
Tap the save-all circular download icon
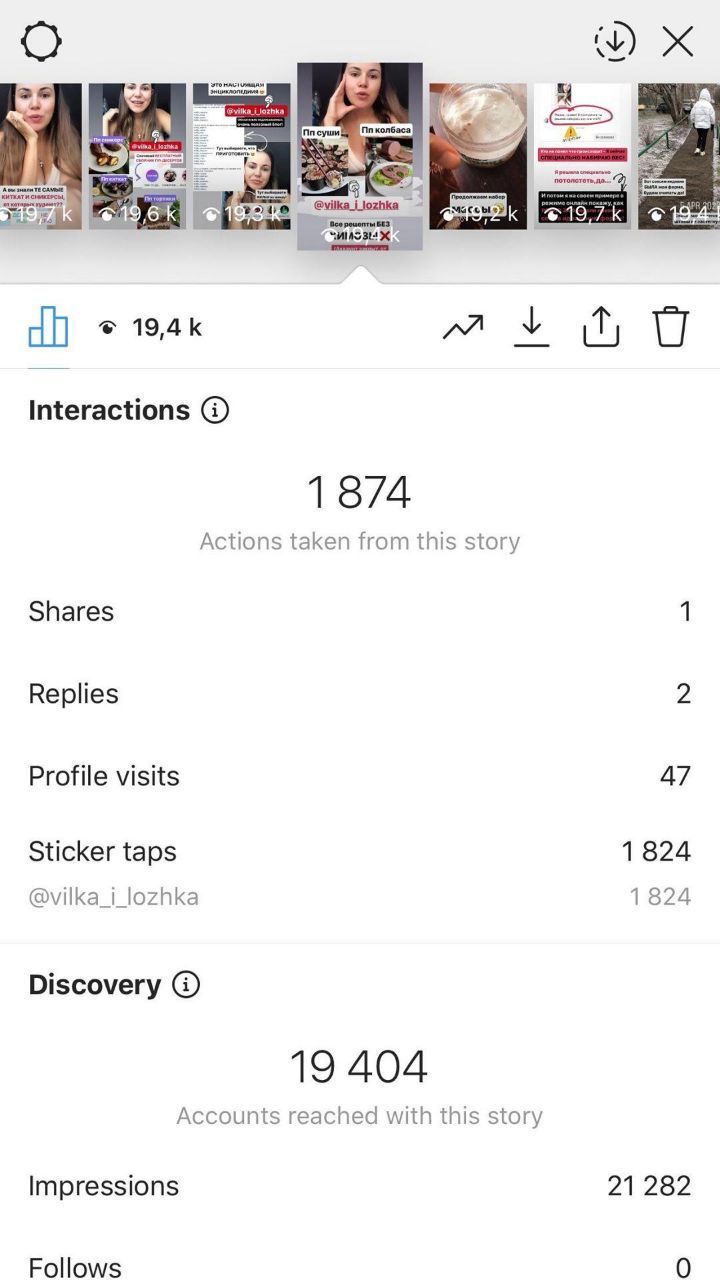615,42
